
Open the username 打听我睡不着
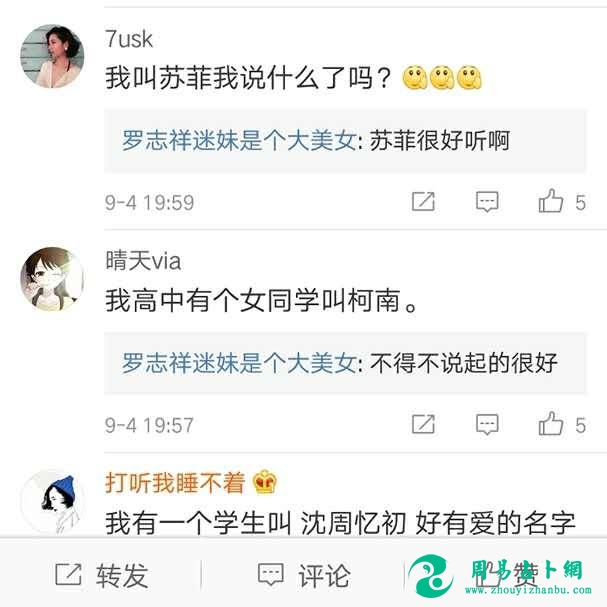click(x=176, y=482)
